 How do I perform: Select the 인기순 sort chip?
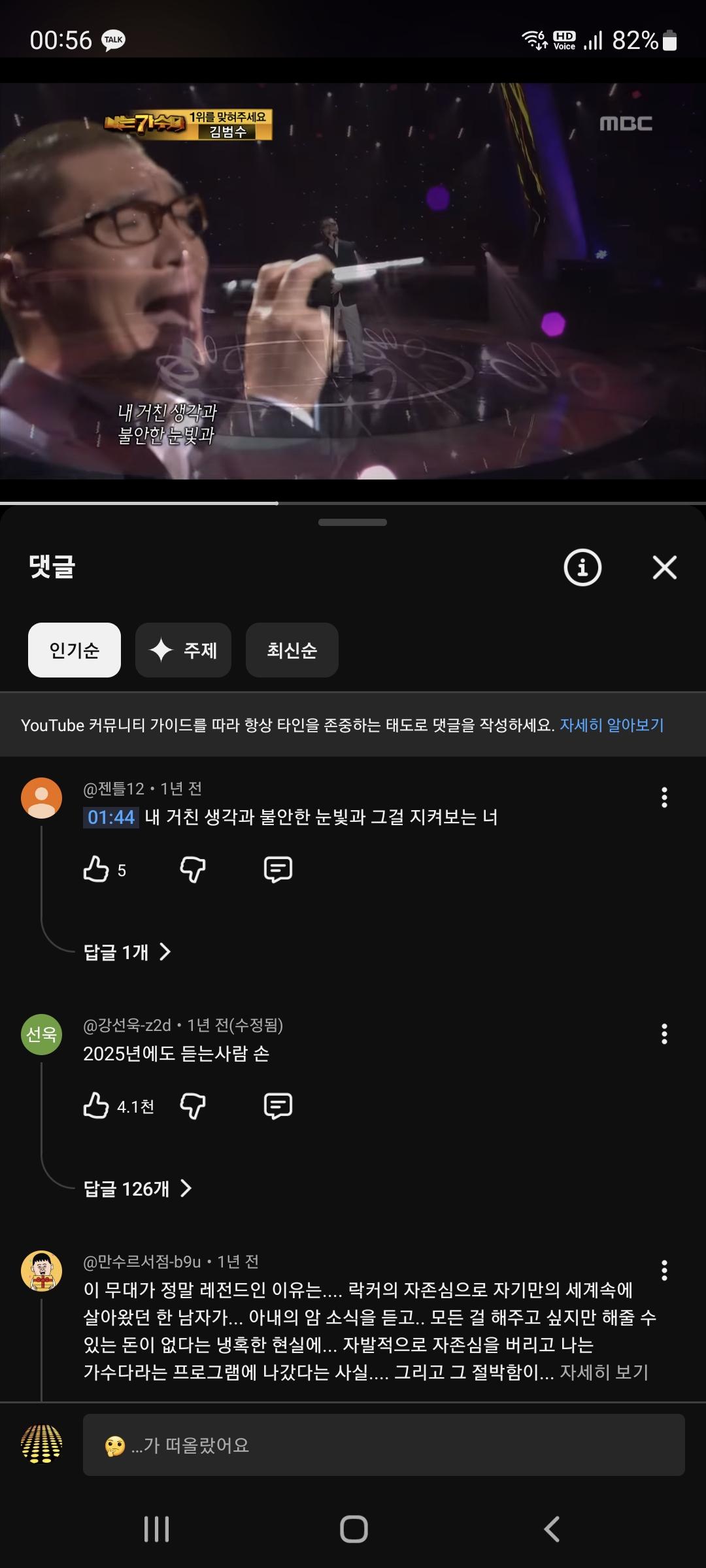click(75, 650)
